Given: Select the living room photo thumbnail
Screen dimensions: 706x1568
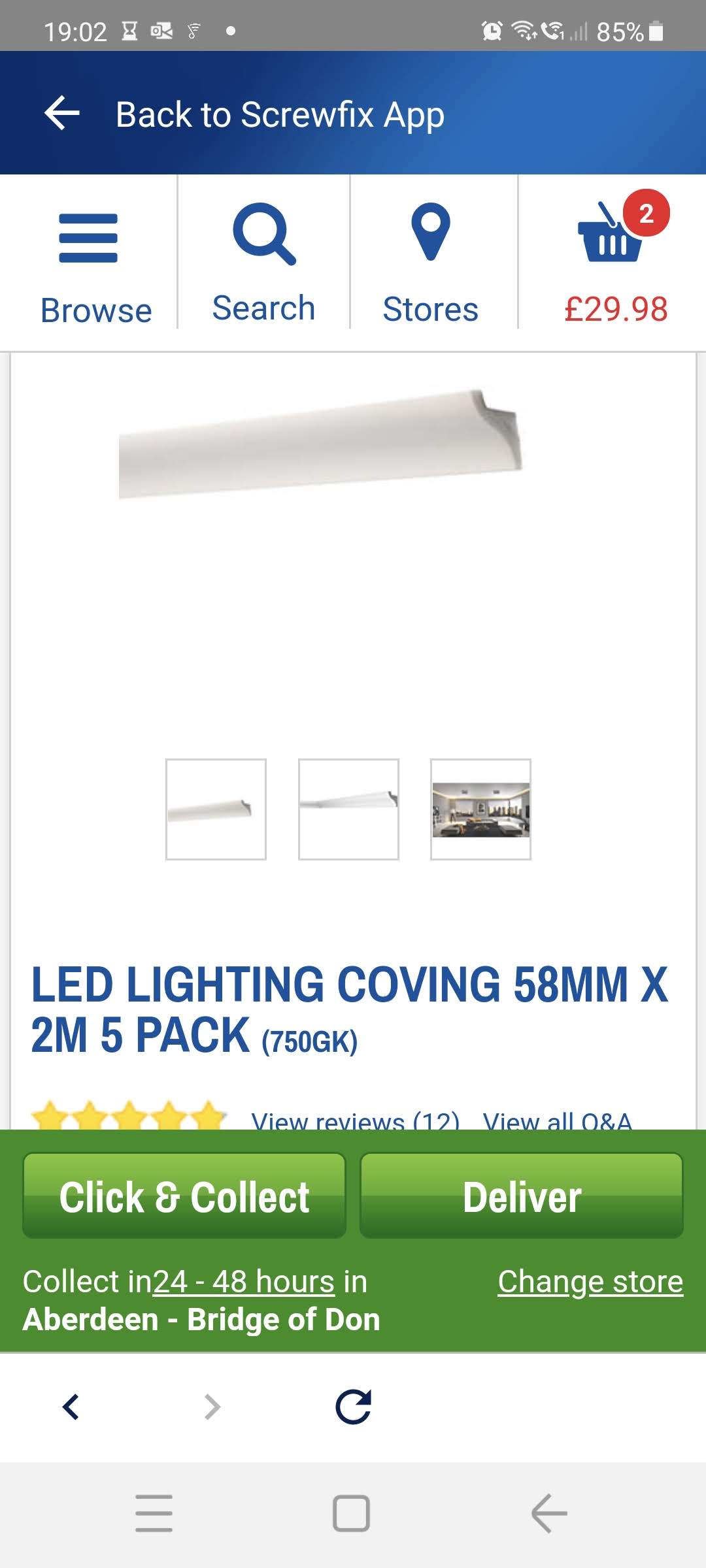Looking at the screenshot, I should pos(480,809).
